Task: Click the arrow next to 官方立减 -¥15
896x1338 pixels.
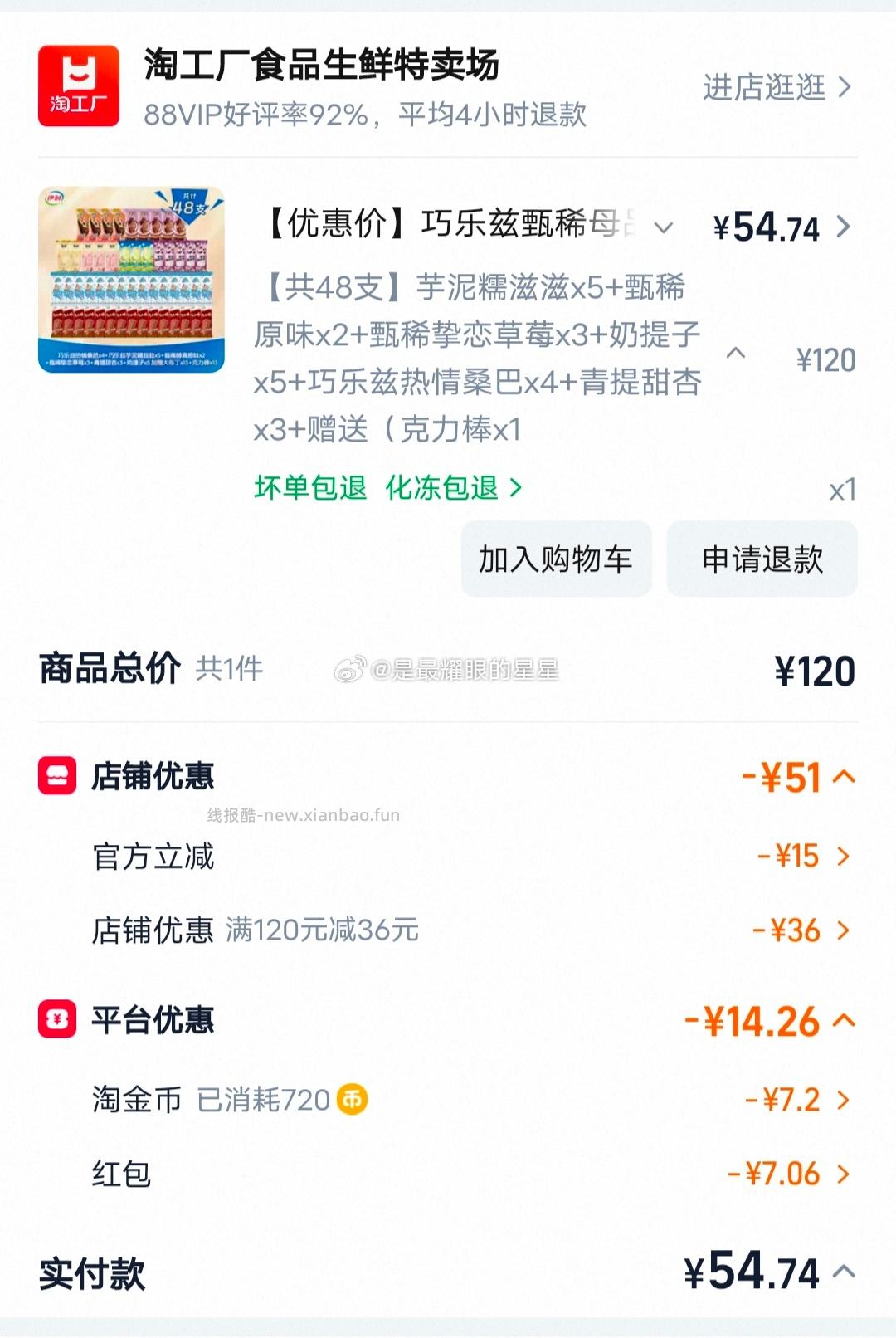Action: click(844, 854)
